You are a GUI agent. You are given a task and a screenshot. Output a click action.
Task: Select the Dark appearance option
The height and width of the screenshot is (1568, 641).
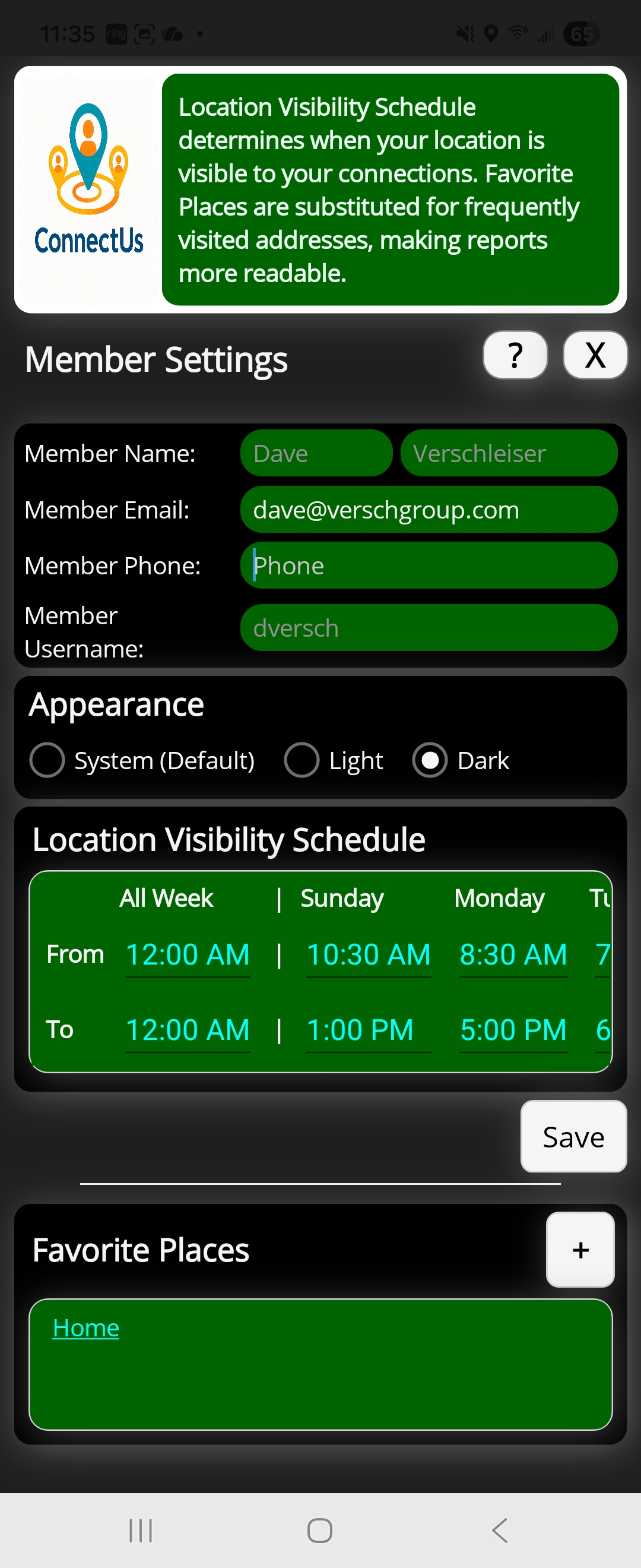pyautogui.click(x=430, y=760)
